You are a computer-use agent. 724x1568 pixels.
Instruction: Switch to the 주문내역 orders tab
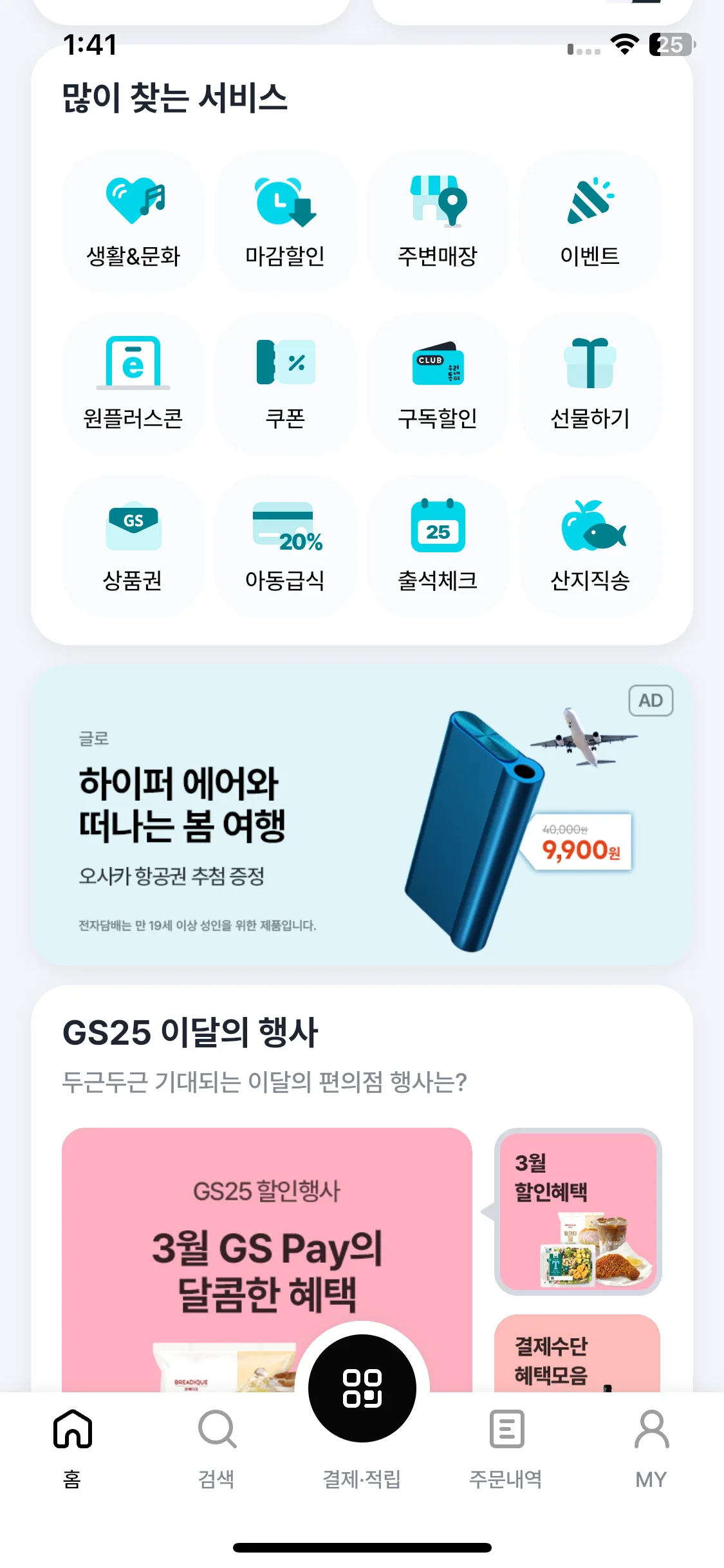point(506,1445)
